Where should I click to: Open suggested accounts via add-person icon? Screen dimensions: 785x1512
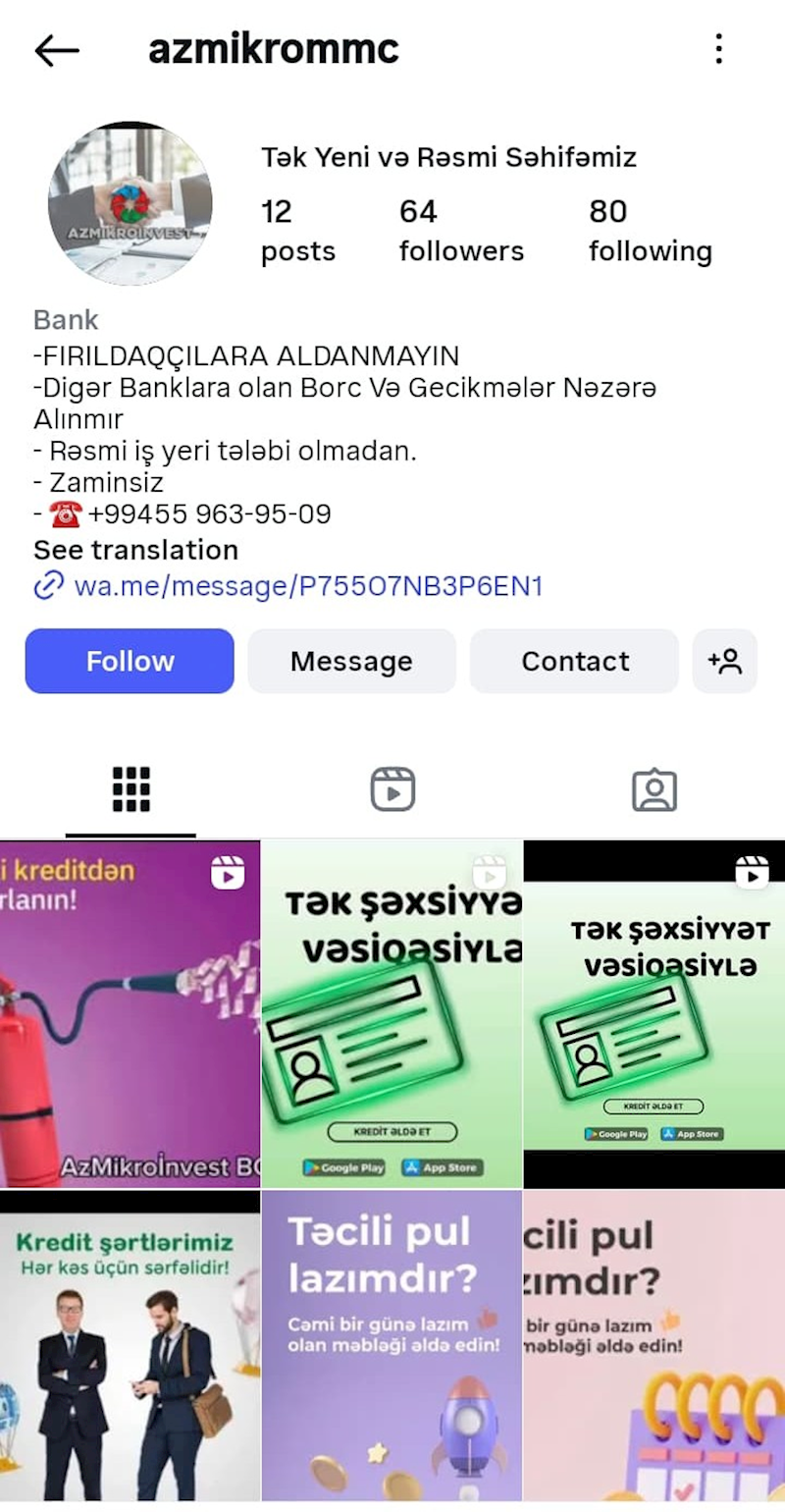[x=725, y=662]
